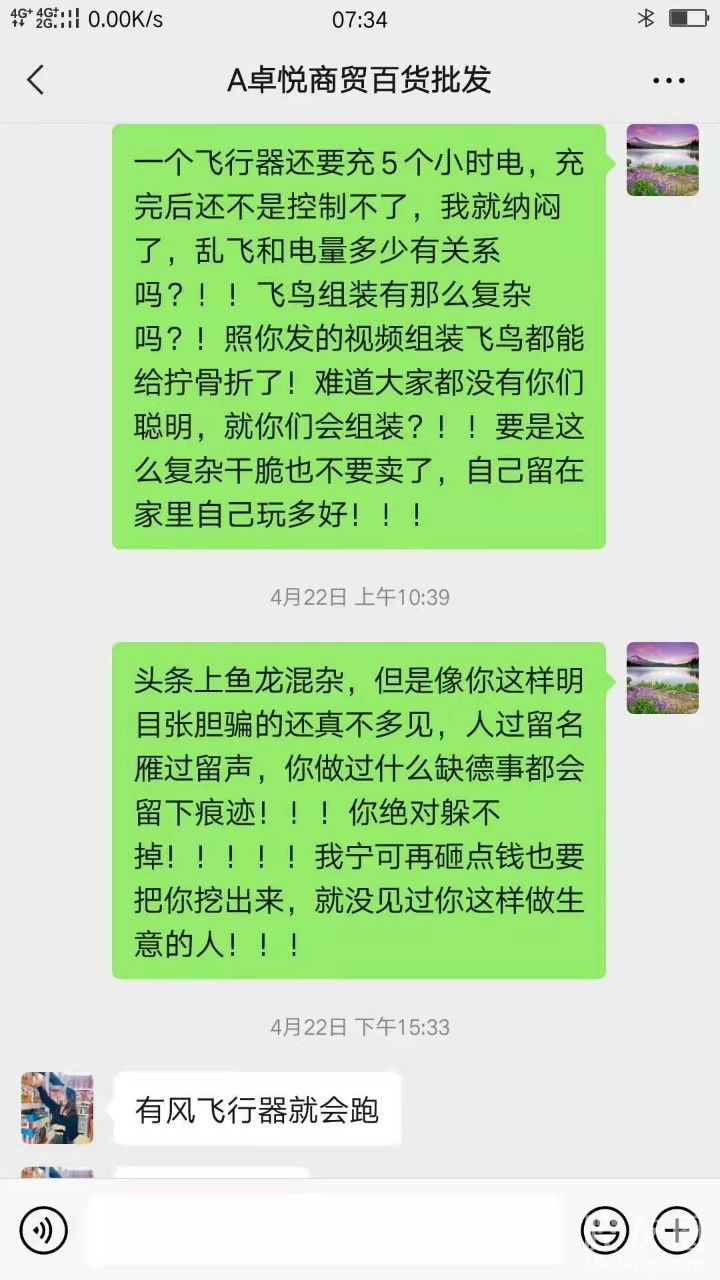Open my avatar beside the 一个飞行器 message
The image size is (720, 1280).
[x=662, y=160]
